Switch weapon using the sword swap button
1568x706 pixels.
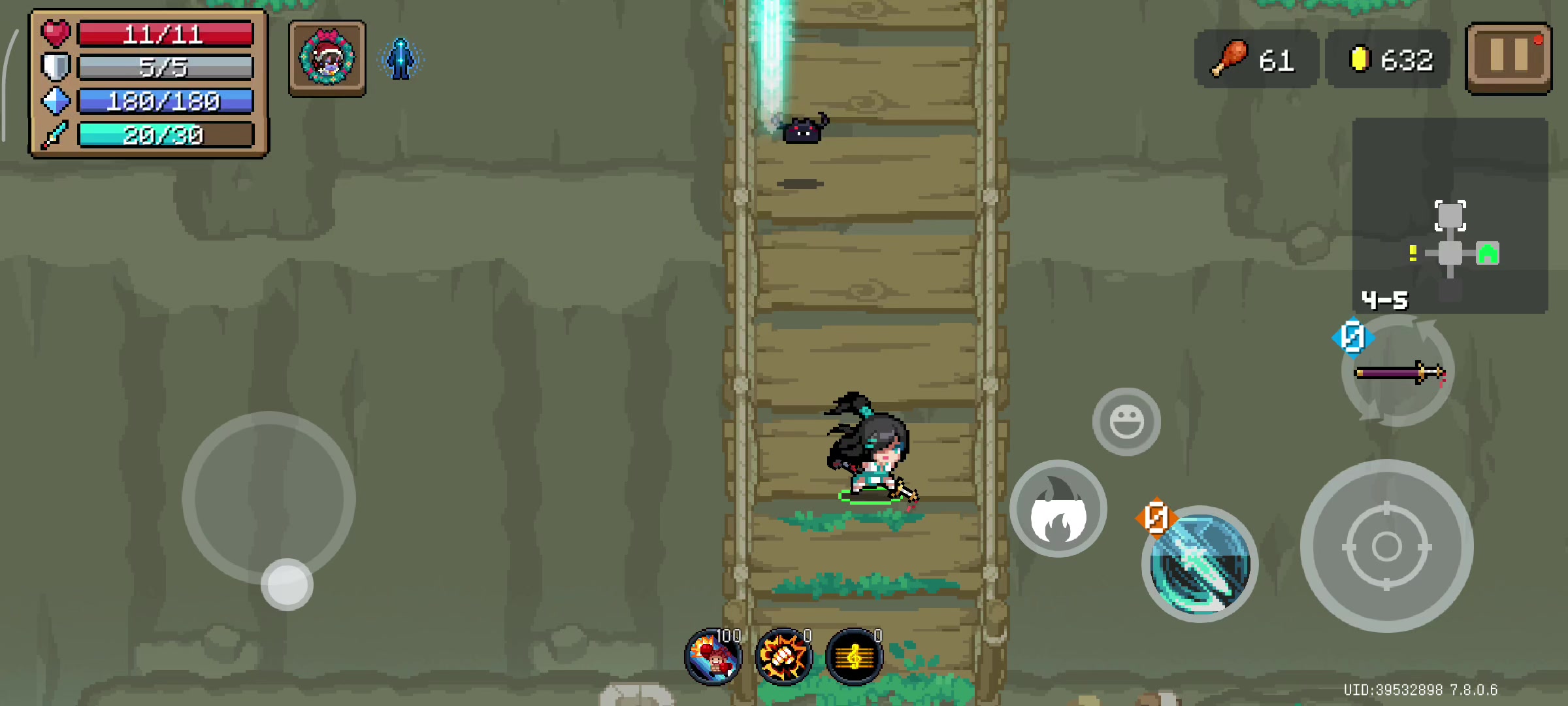(x=1398, y=373)
